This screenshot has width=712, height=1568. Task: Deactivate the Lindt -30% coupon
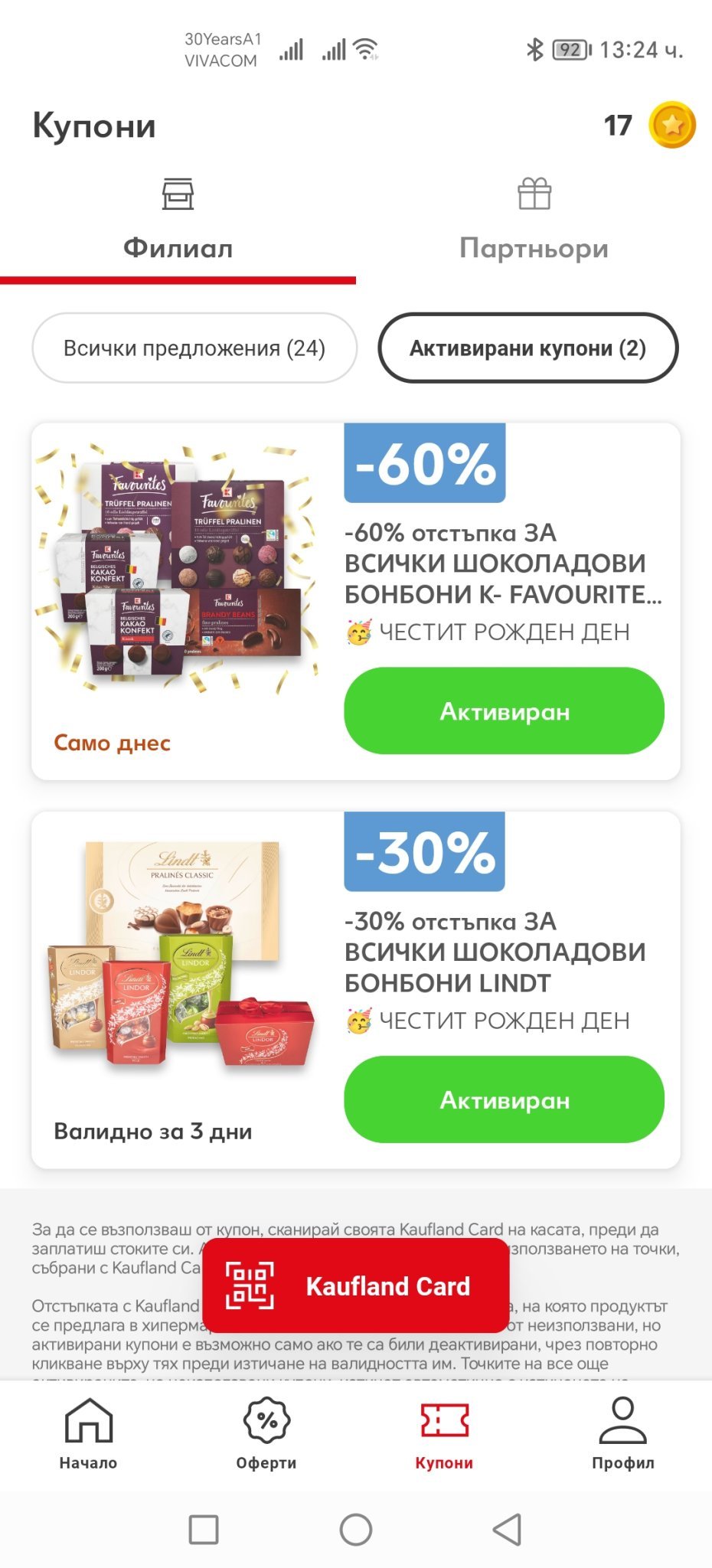[504, 1100]
